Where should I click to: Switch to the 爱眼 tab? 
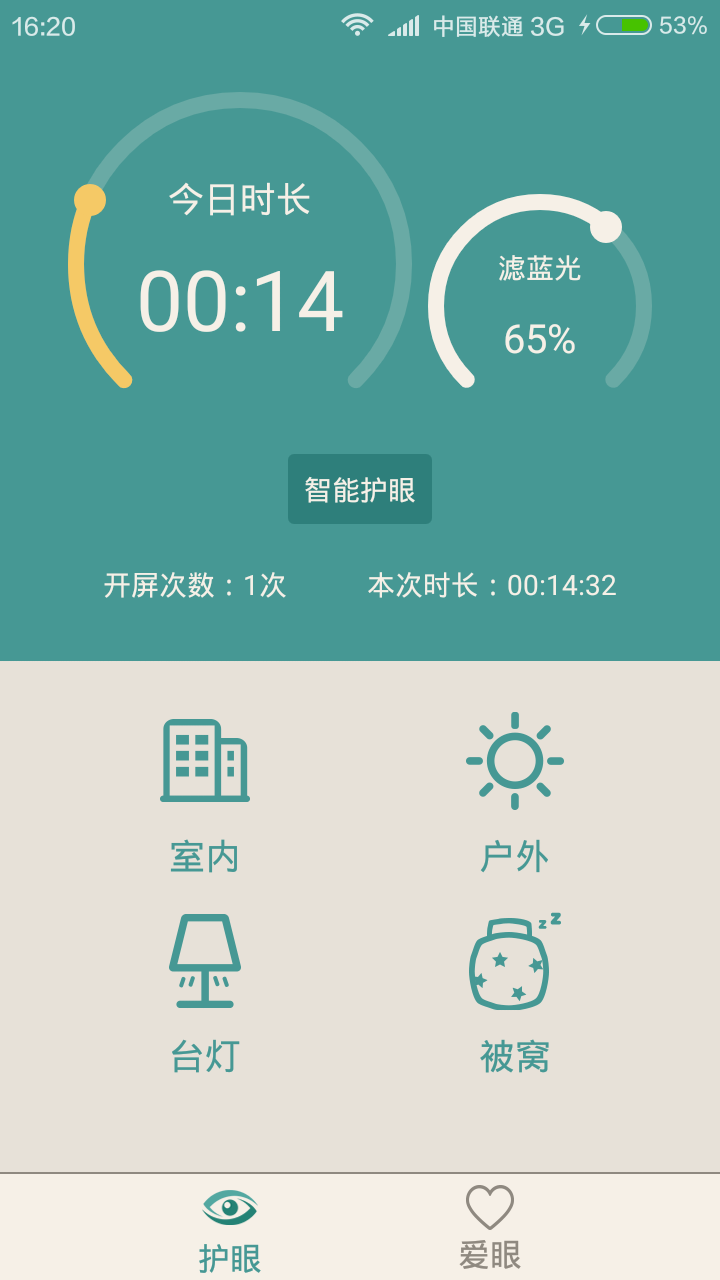point(490,1226)
